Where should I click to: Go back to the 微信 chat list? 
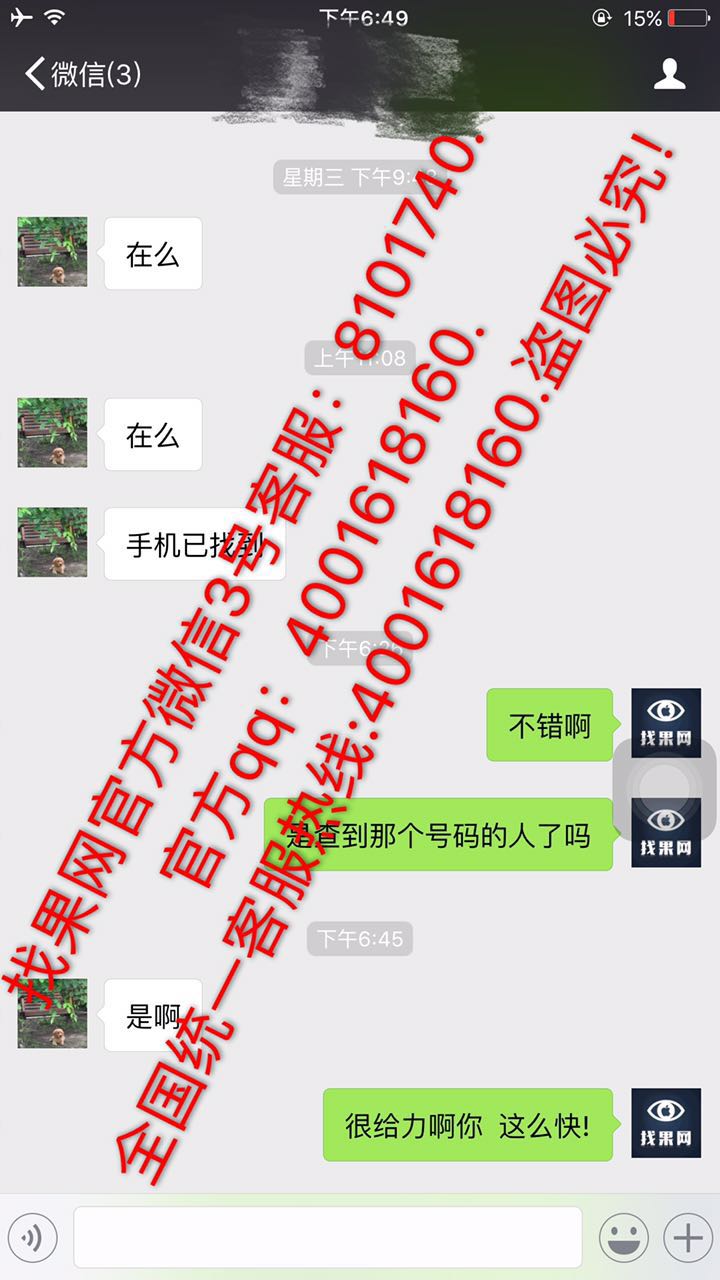[83, 74]
